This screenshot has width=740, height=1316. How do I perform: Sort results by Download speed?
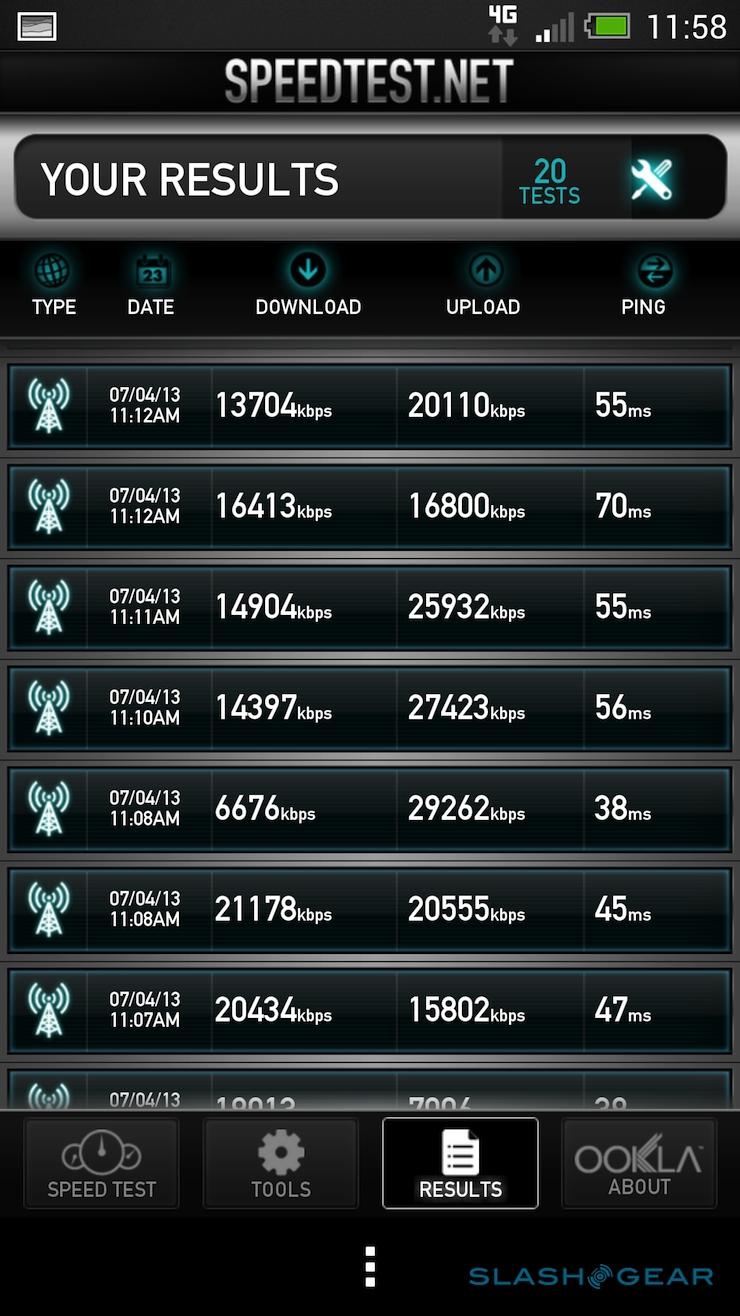tap(308, 285)
